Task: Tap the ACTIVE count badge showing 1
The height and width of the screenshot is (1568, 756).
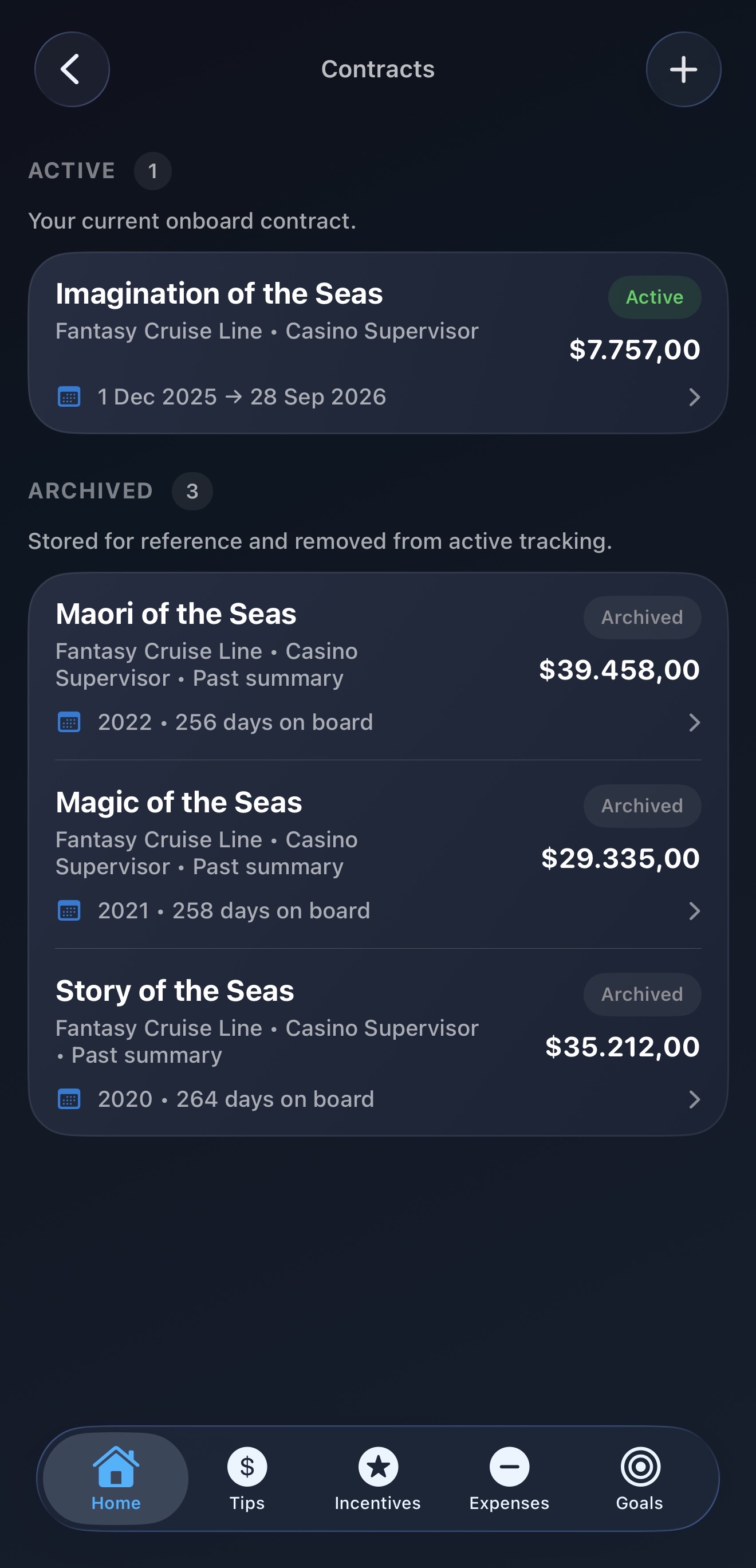Action: (152, 171)
